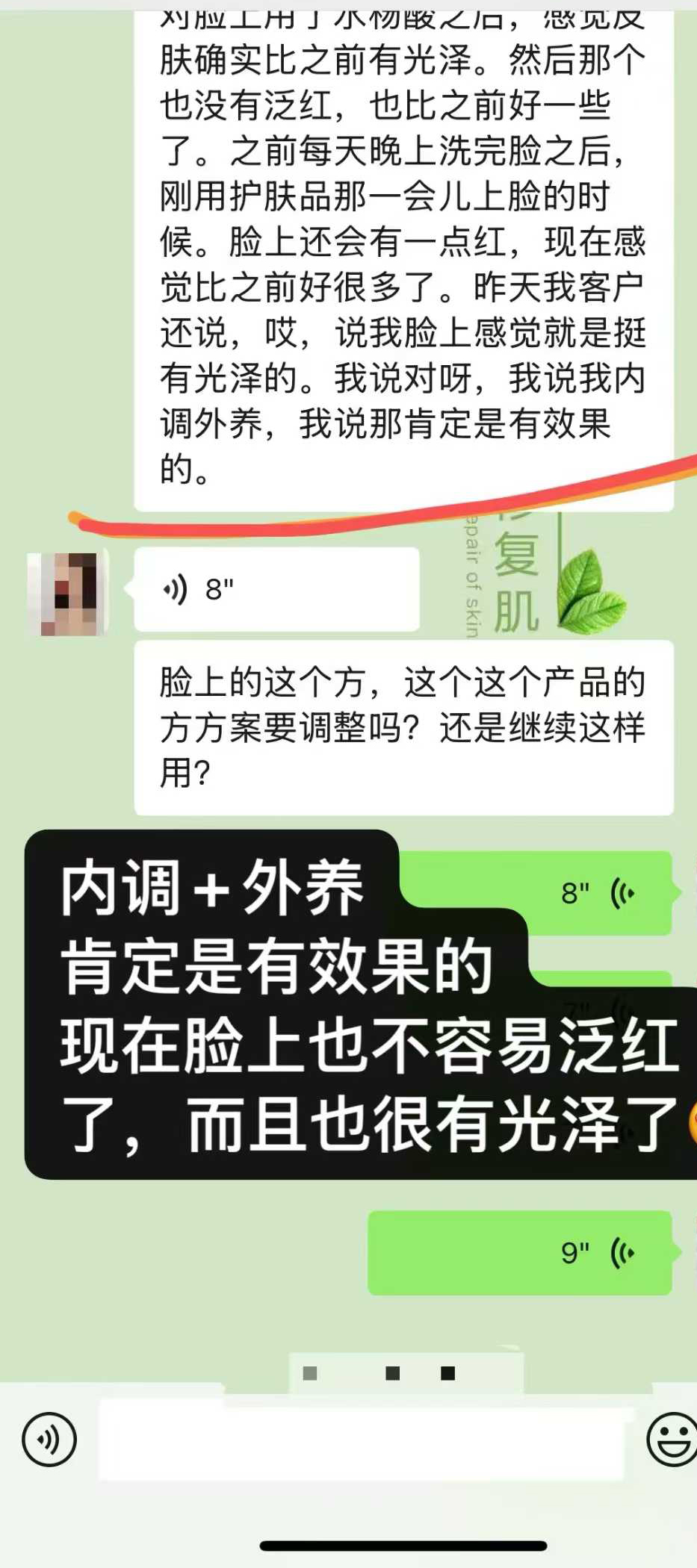Switch to voice input mode

[49, 1439]
